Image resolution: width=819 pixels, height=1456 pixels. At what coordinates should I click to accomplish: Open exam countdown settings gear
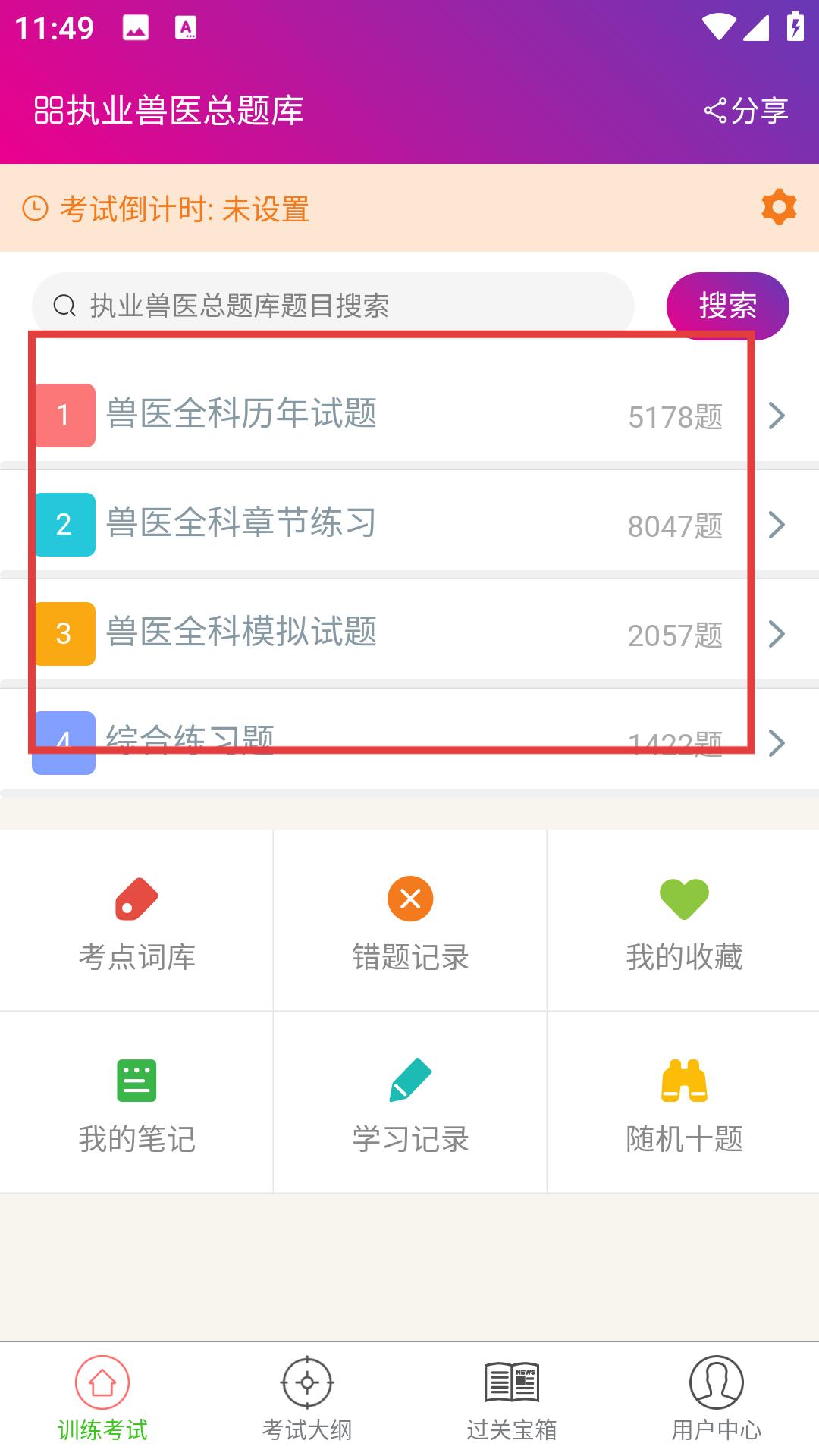click(778, 208)
